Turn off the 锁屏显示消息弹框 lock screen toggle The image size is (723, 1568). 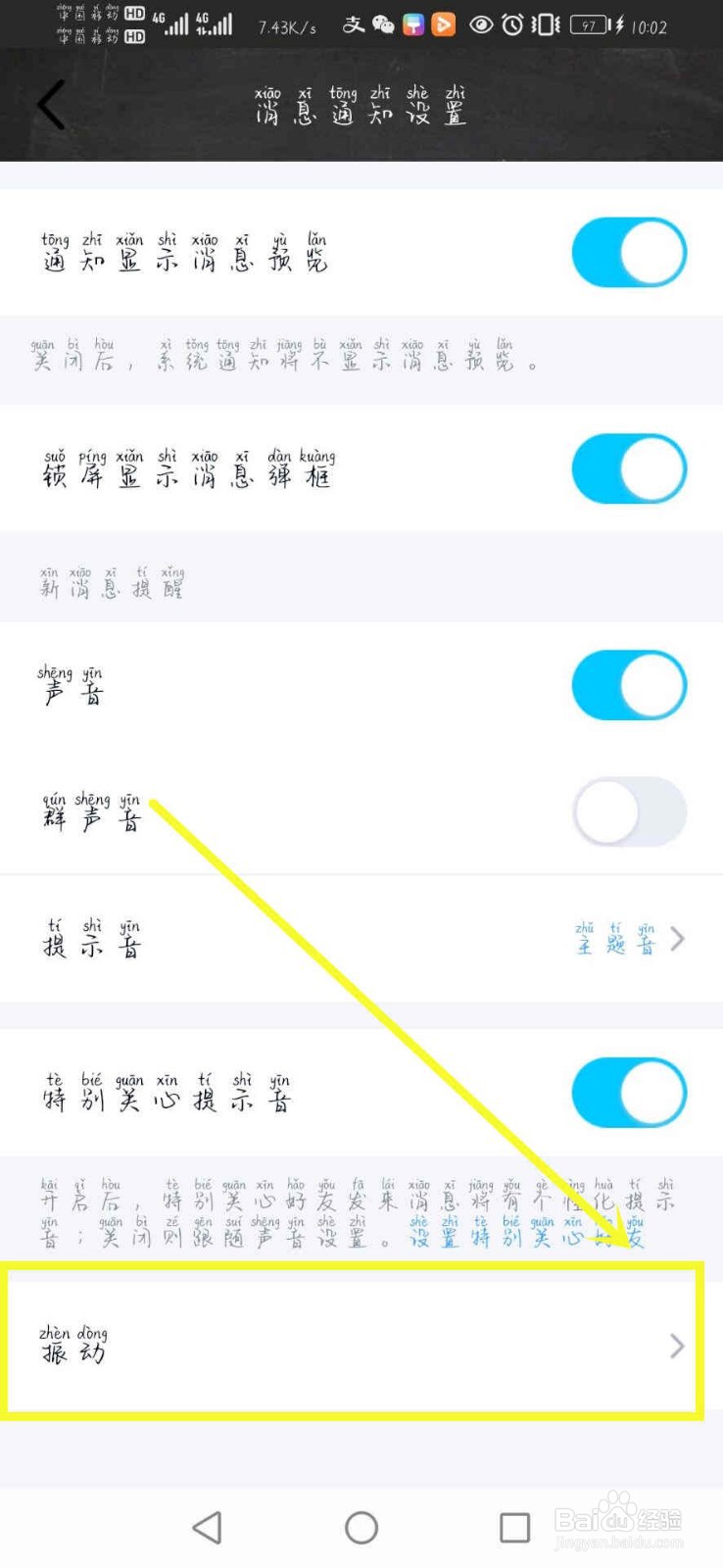point(628,468)
